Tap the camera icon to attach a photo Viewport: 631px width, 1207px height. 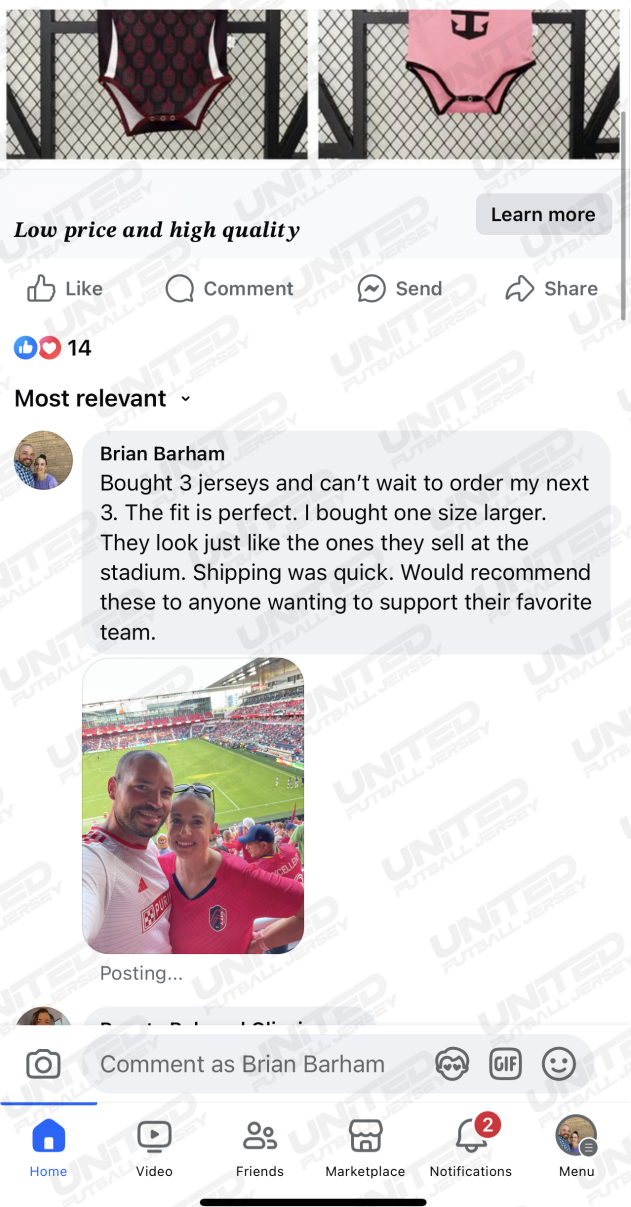click(x=43, y=1064)
